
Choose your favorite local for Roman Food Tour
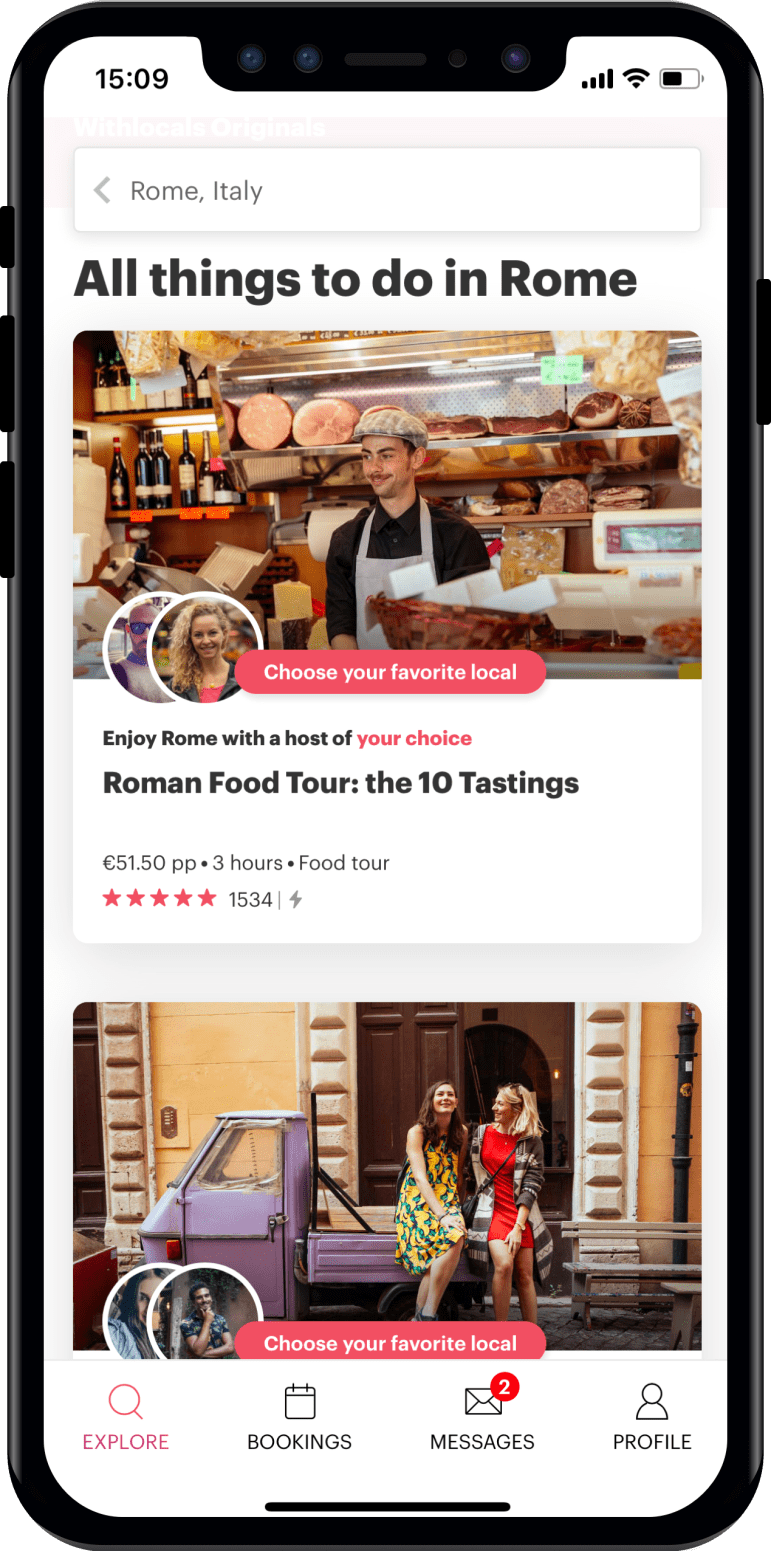pyautogui.click(x=390, y=672)
